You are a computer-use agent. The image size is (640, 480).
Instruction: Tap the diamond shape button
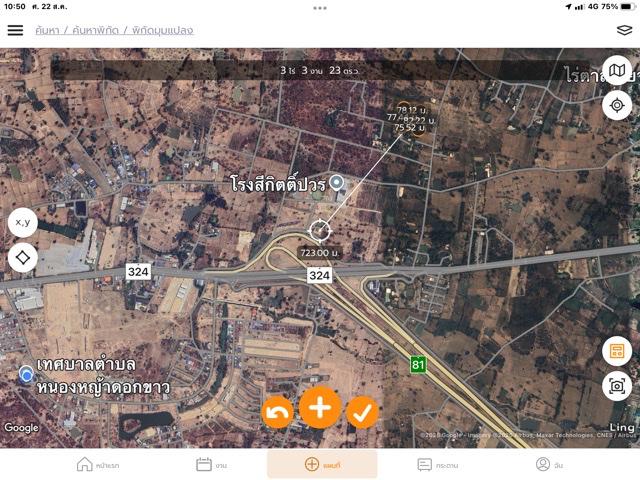(x=23, y=258)
